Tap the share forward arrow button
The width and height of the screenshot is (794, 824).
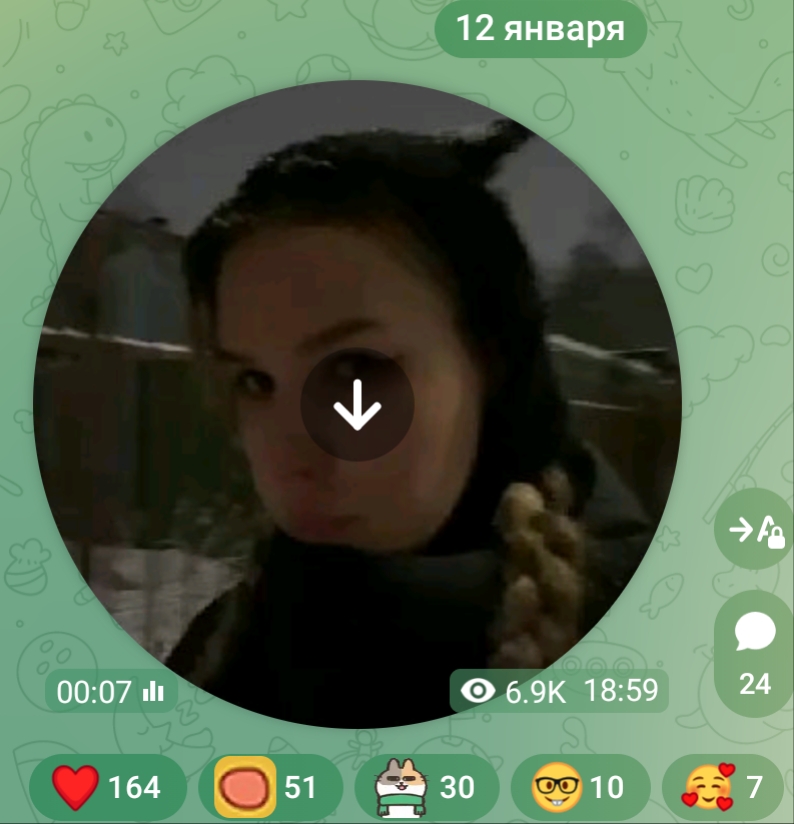pos(755,529)
